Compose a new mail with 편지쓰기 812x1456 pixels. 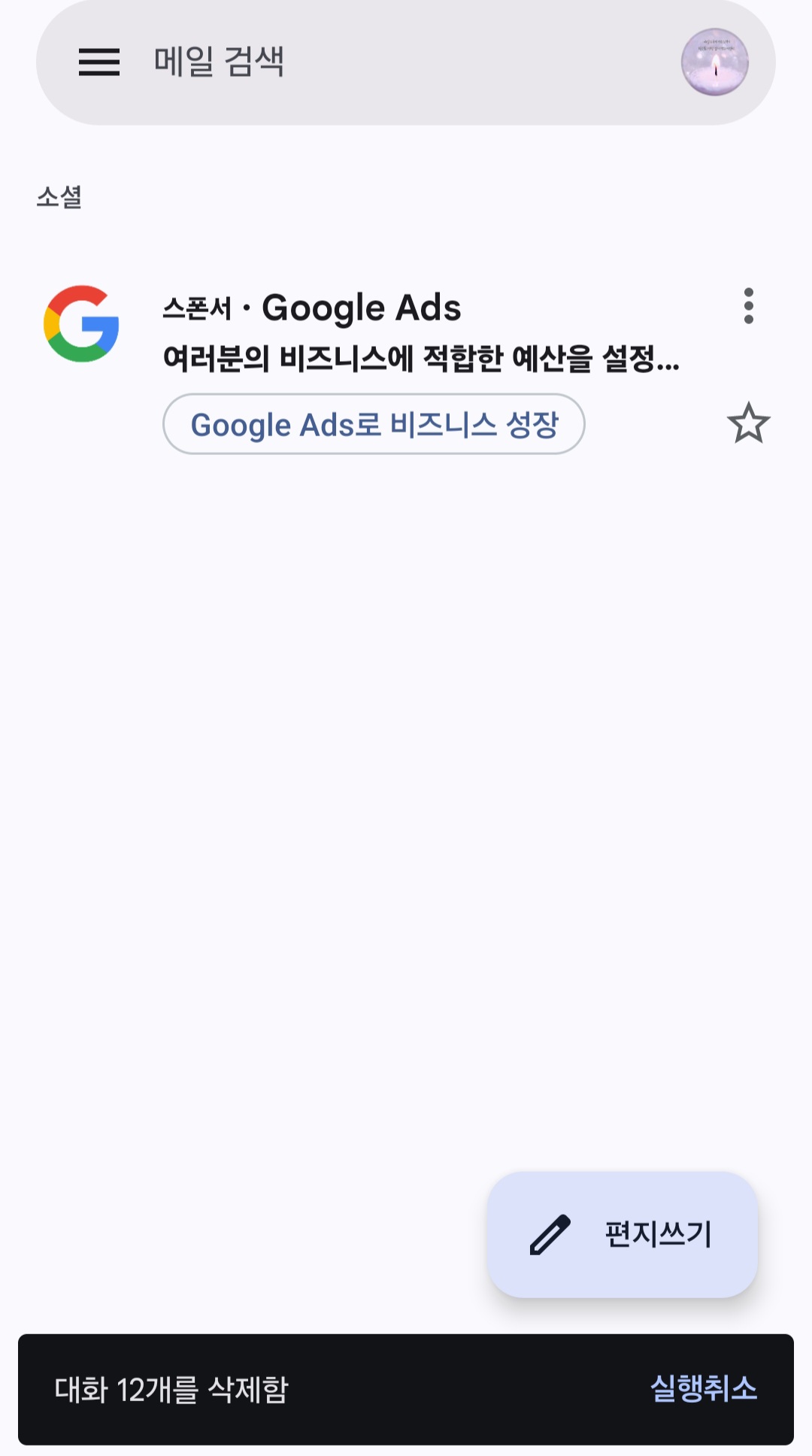pos(623,1234)
